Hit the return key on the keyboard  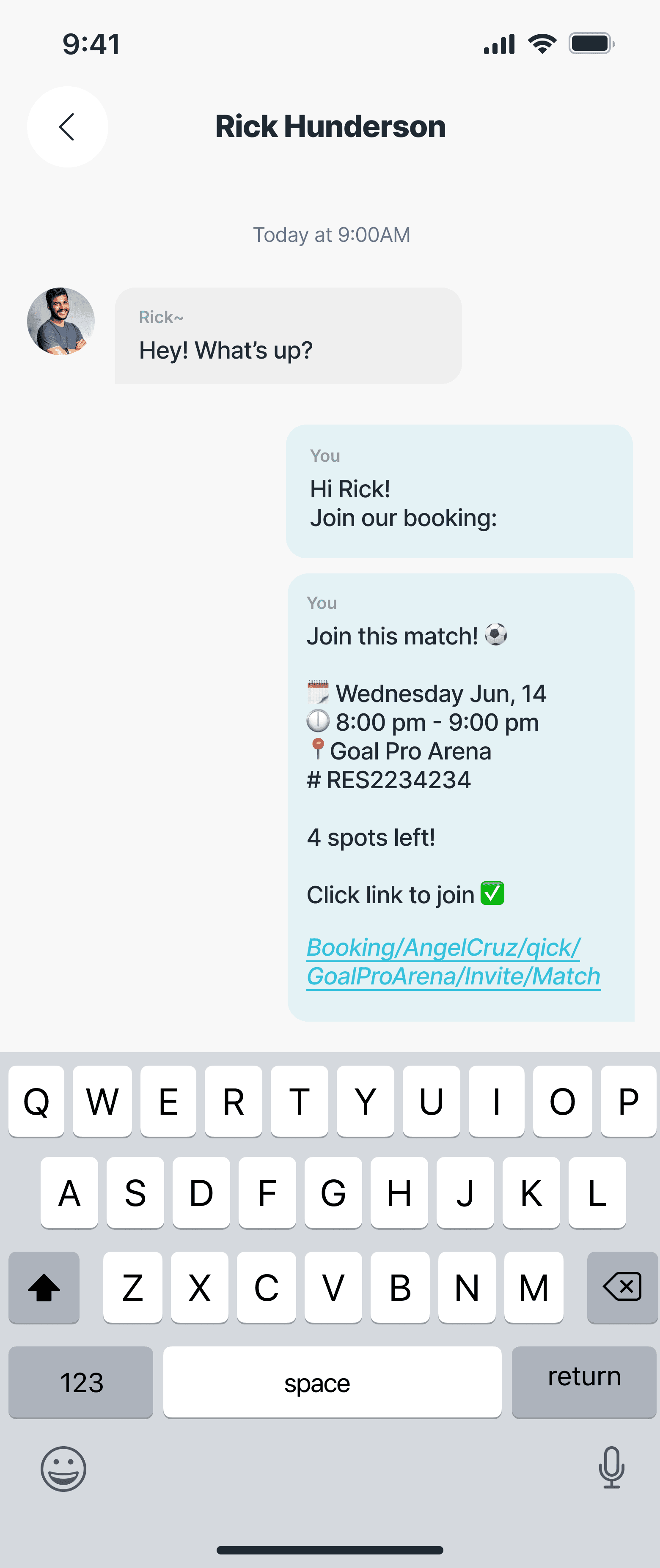(x=583, y=1382)
